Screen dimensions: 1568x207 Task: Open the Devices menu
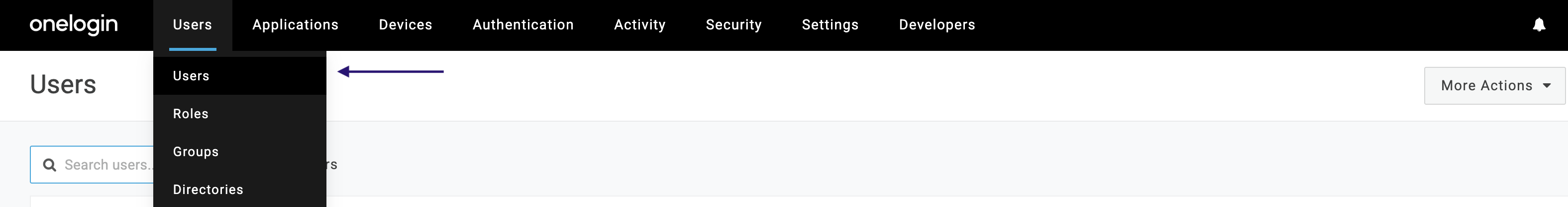tap(406, 25)
